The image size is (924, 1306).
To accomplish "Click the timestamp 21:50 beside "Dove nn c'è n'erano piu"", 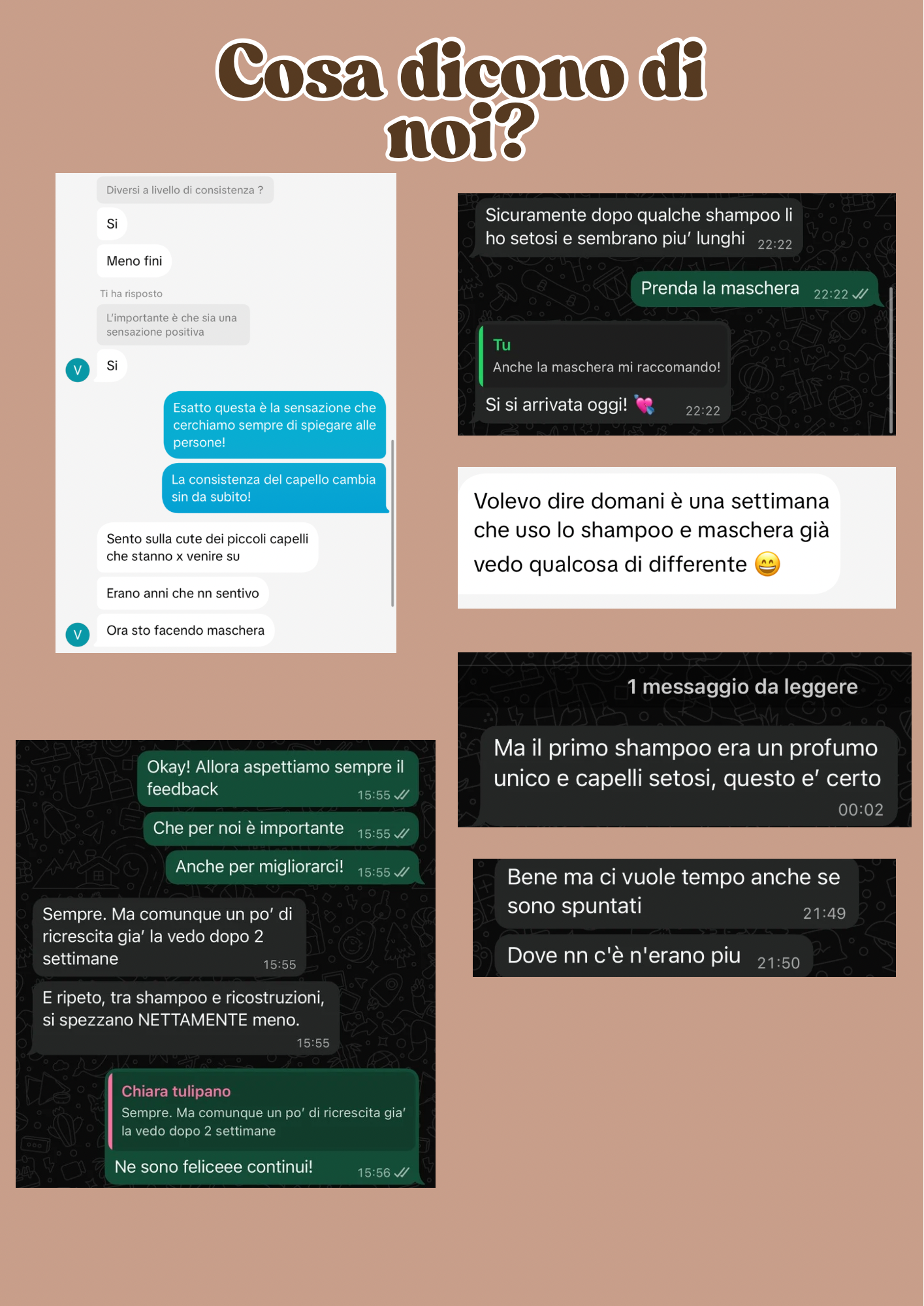I will point(780,962).
